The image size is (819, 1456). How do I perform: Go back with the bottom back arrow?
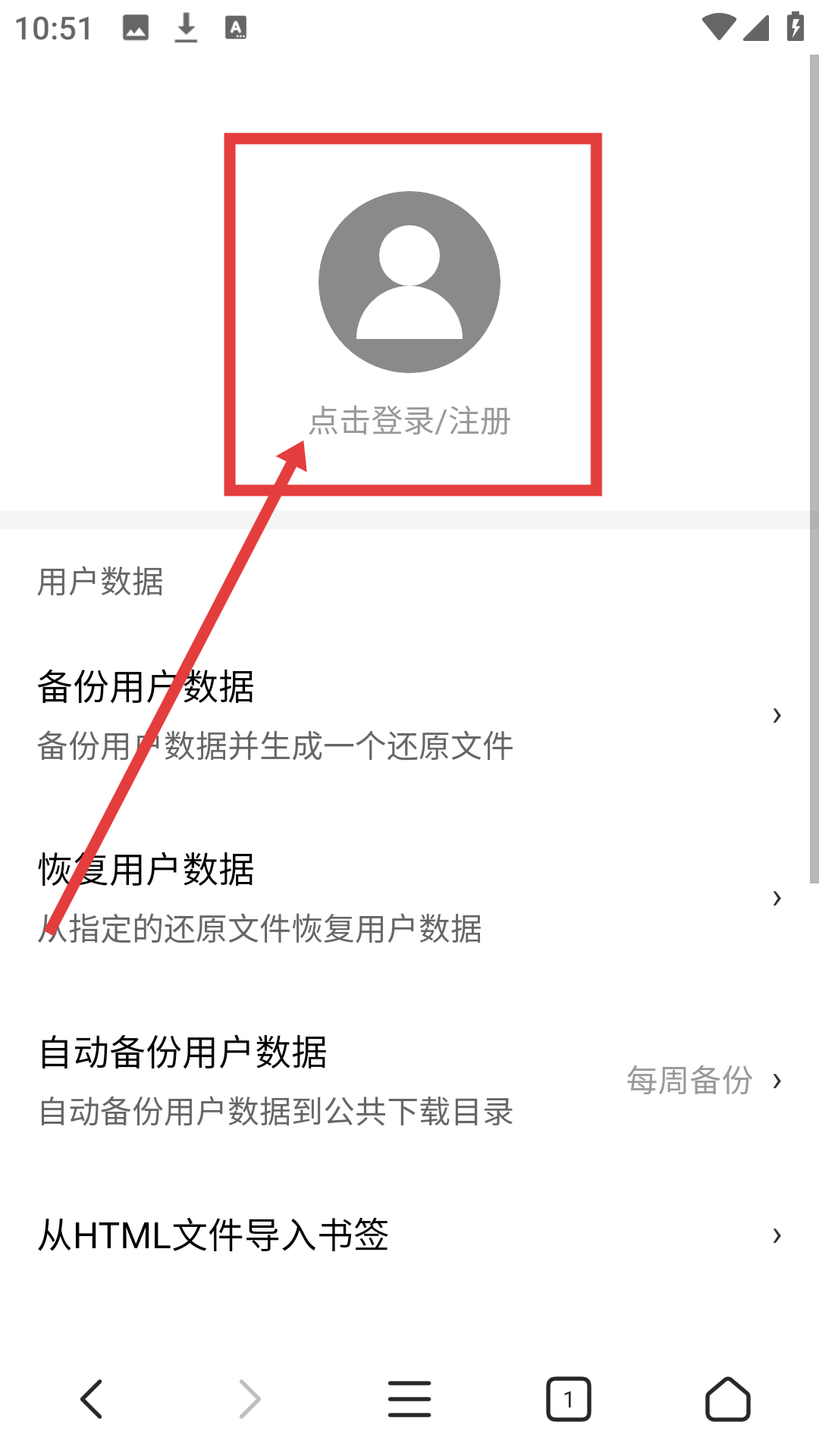91,1399
